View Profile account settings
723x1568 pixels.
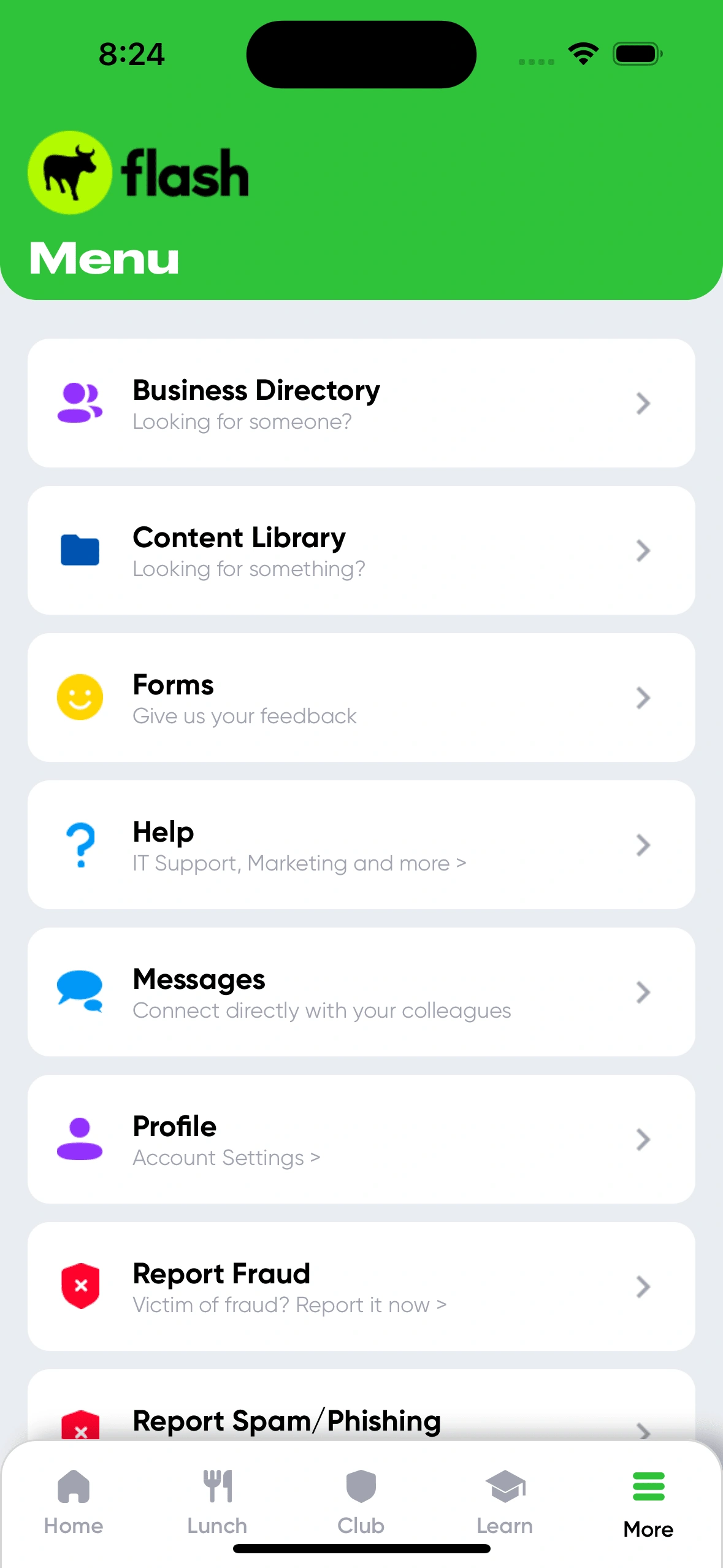pyautogui.click(x=361, y=1139)
